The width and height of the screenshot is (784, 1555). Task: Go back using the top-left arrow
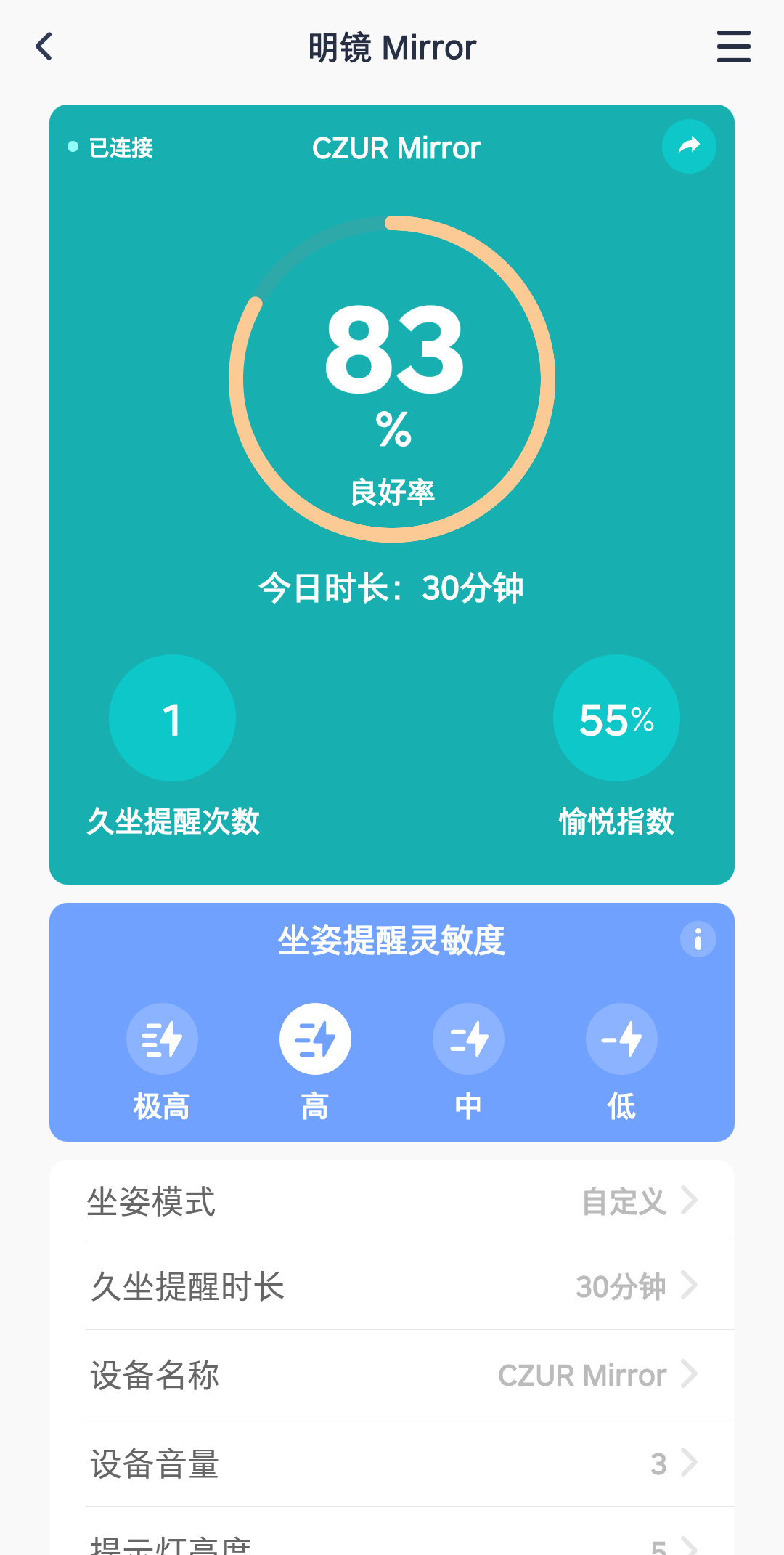point(44,46)
